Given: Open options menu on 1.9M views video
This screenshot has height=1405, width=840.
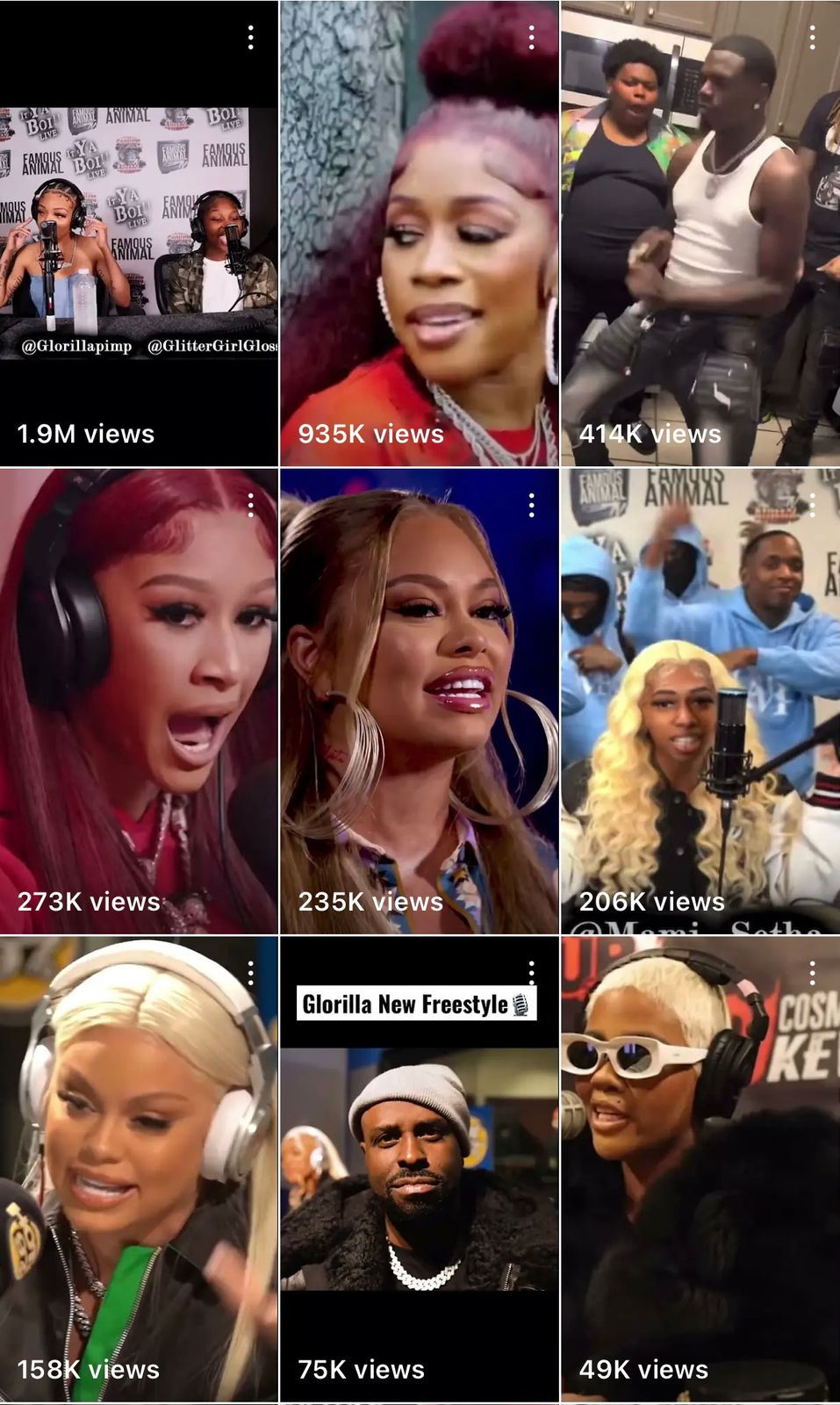Looking at the screenshot, I should click(251, 37).
